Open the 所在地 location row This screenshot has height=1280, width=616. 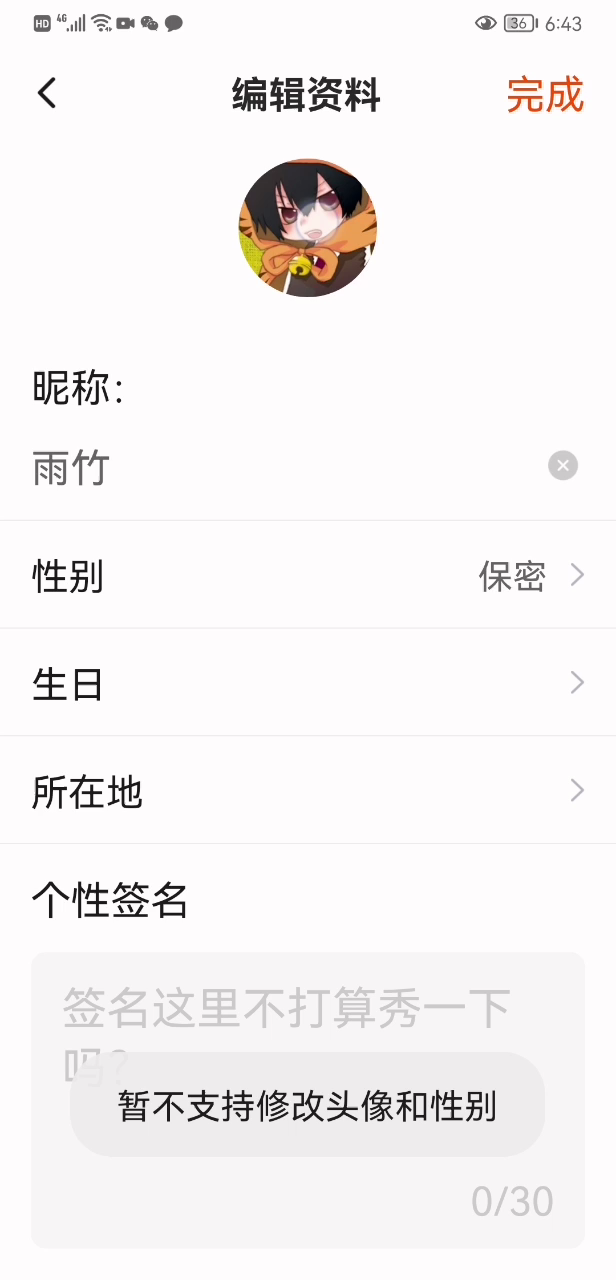pos(308,792)
